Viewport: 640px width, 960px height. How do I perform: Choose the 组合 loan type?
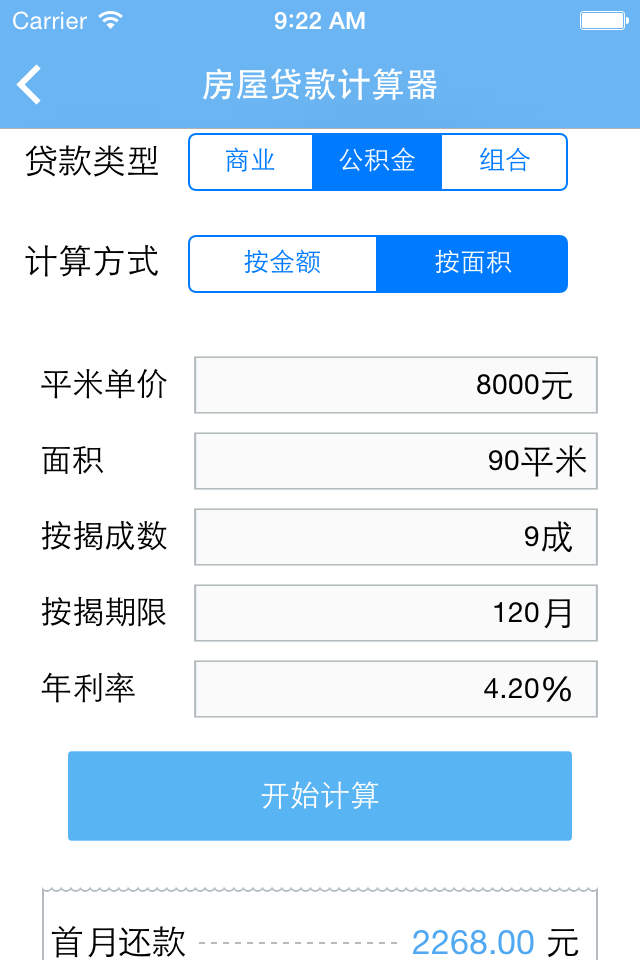[504, 161]
